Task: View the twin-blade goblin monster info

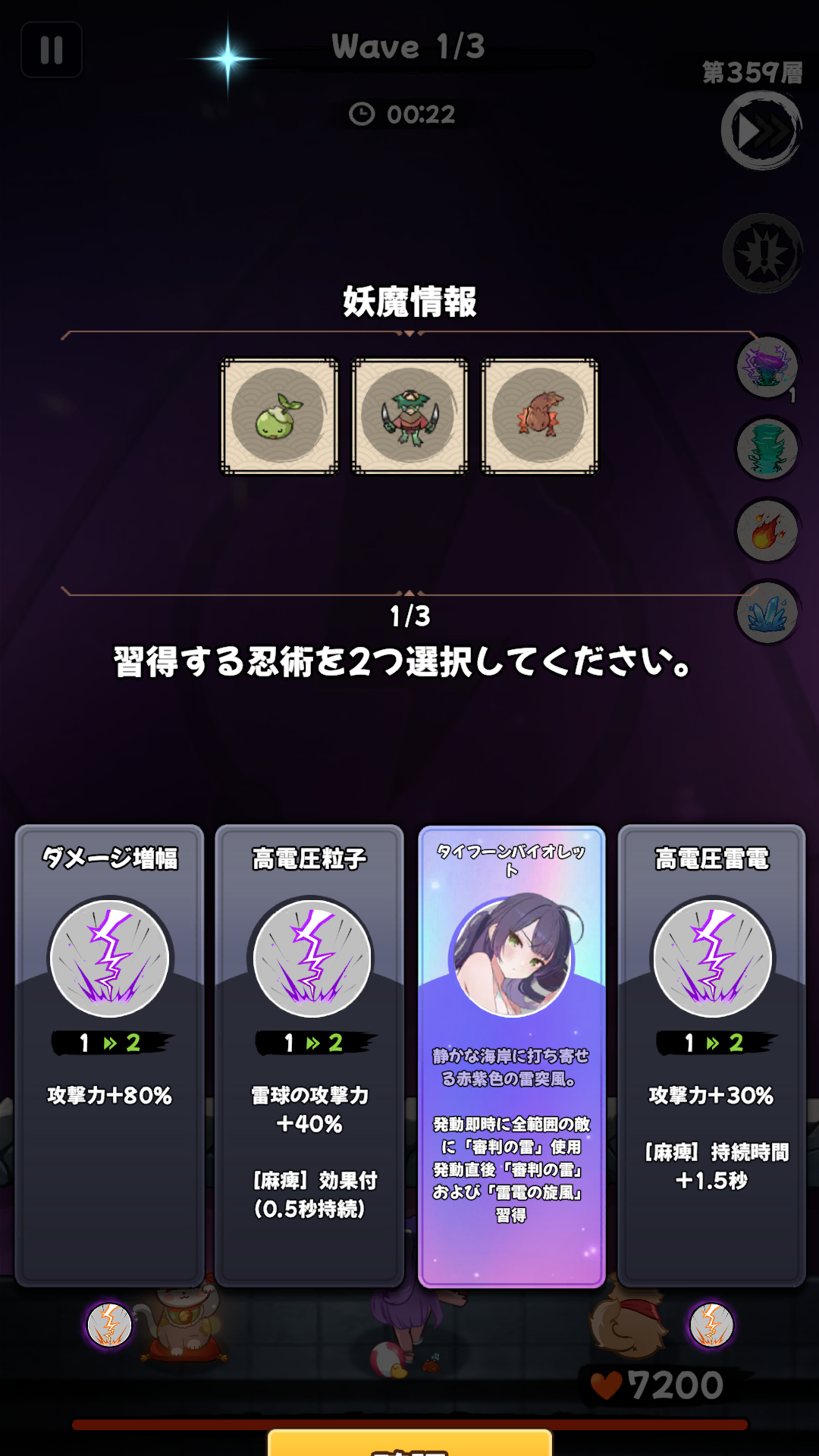Action: pos(409,416)
